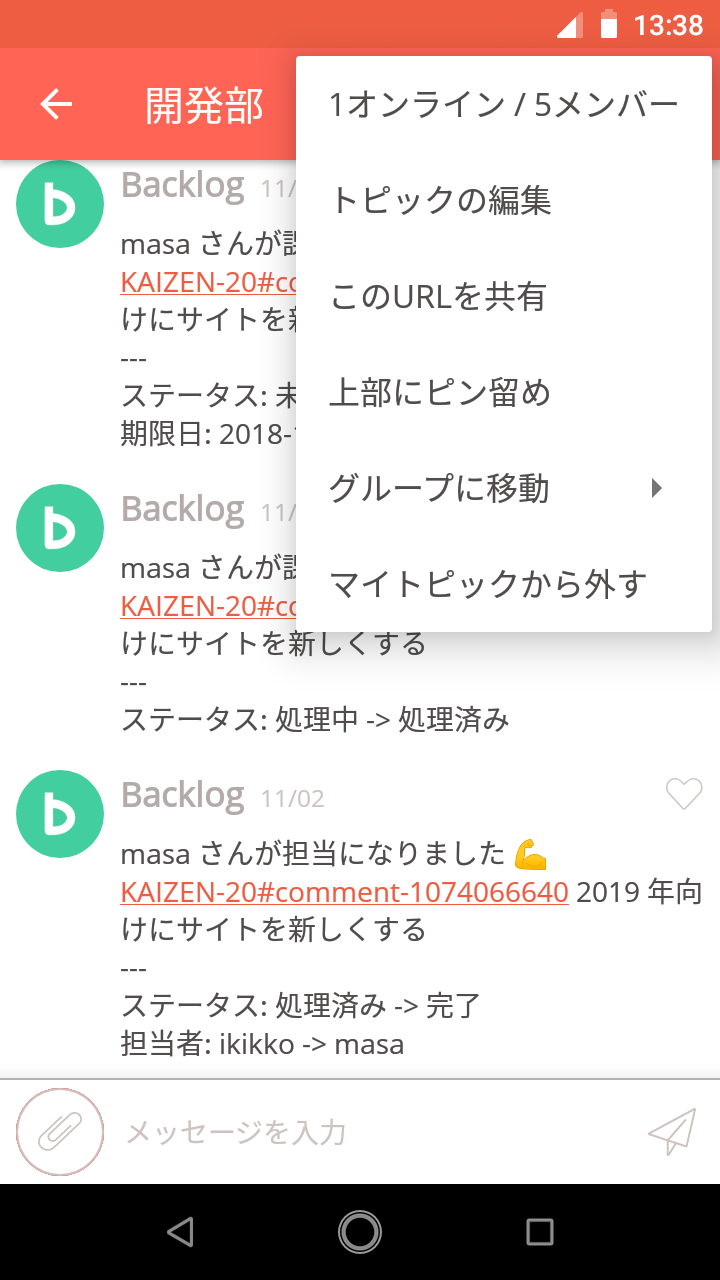Choose このURLを共有 to share the link
Viewport: 720px width, 1280px height.
pos(503,297)
